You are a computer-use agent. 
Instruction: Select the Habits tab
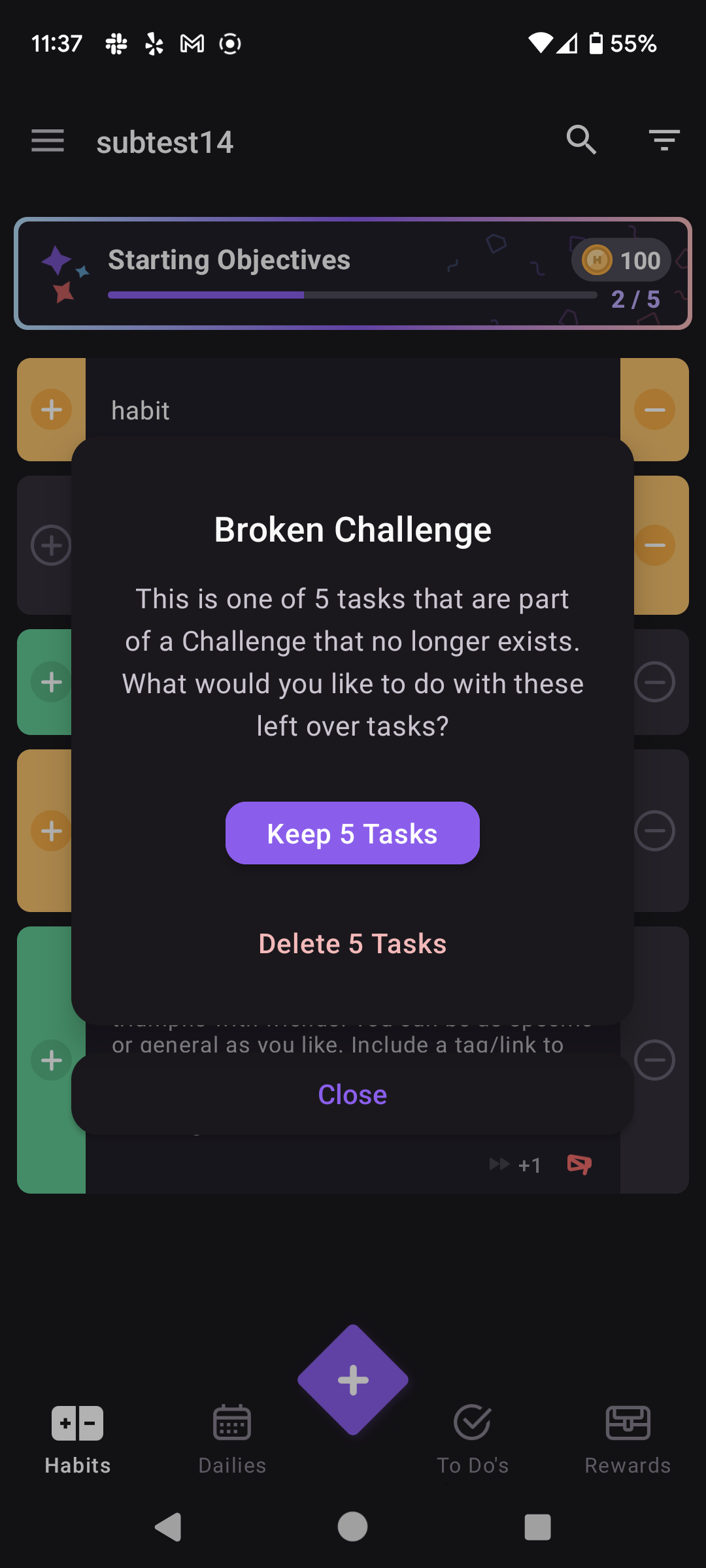[x=77, y=1444]
